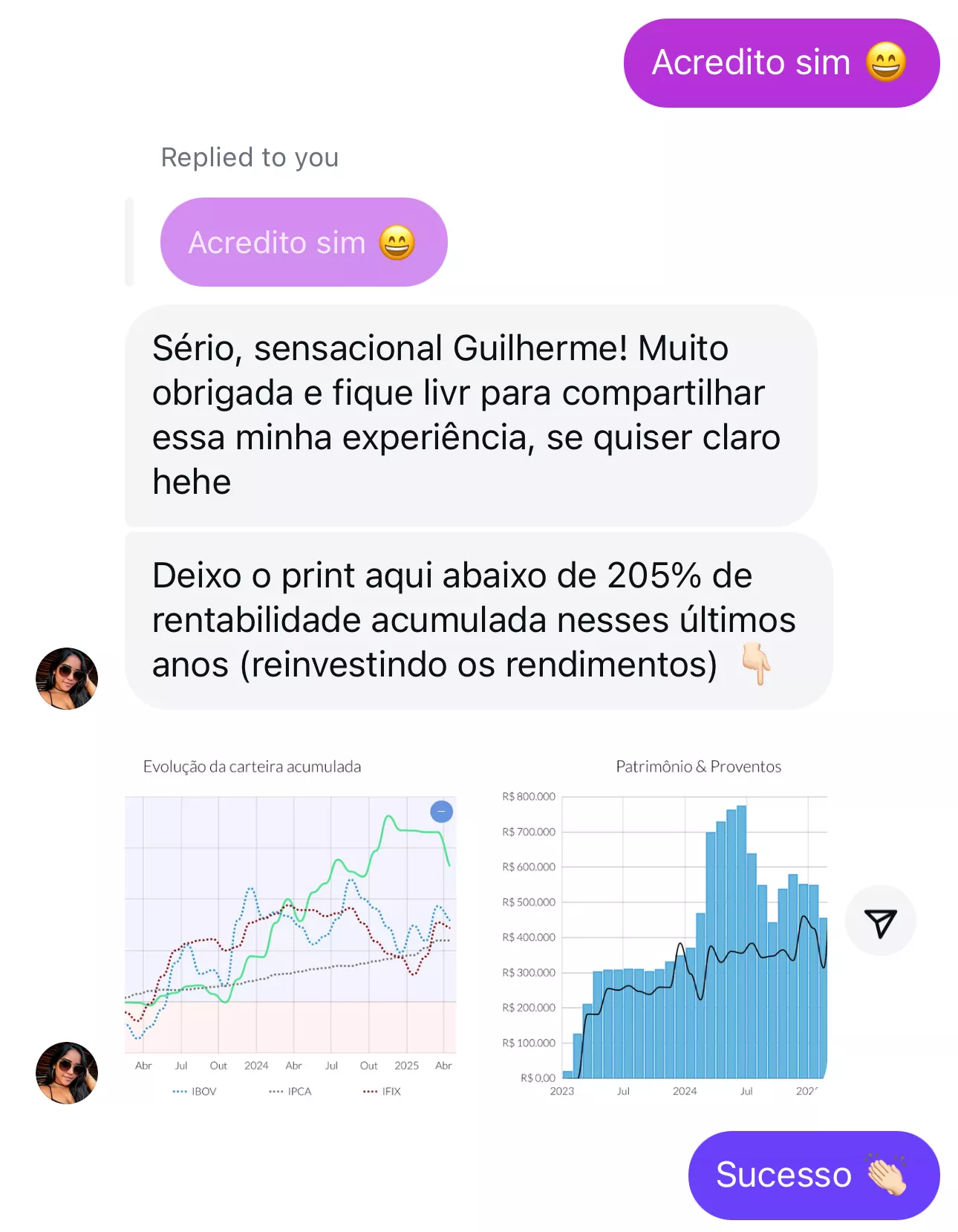Viewport: 958px width, 1232px height.
Task: Jump to the quoted 'Acredito sim' reply
Action: 303,243
